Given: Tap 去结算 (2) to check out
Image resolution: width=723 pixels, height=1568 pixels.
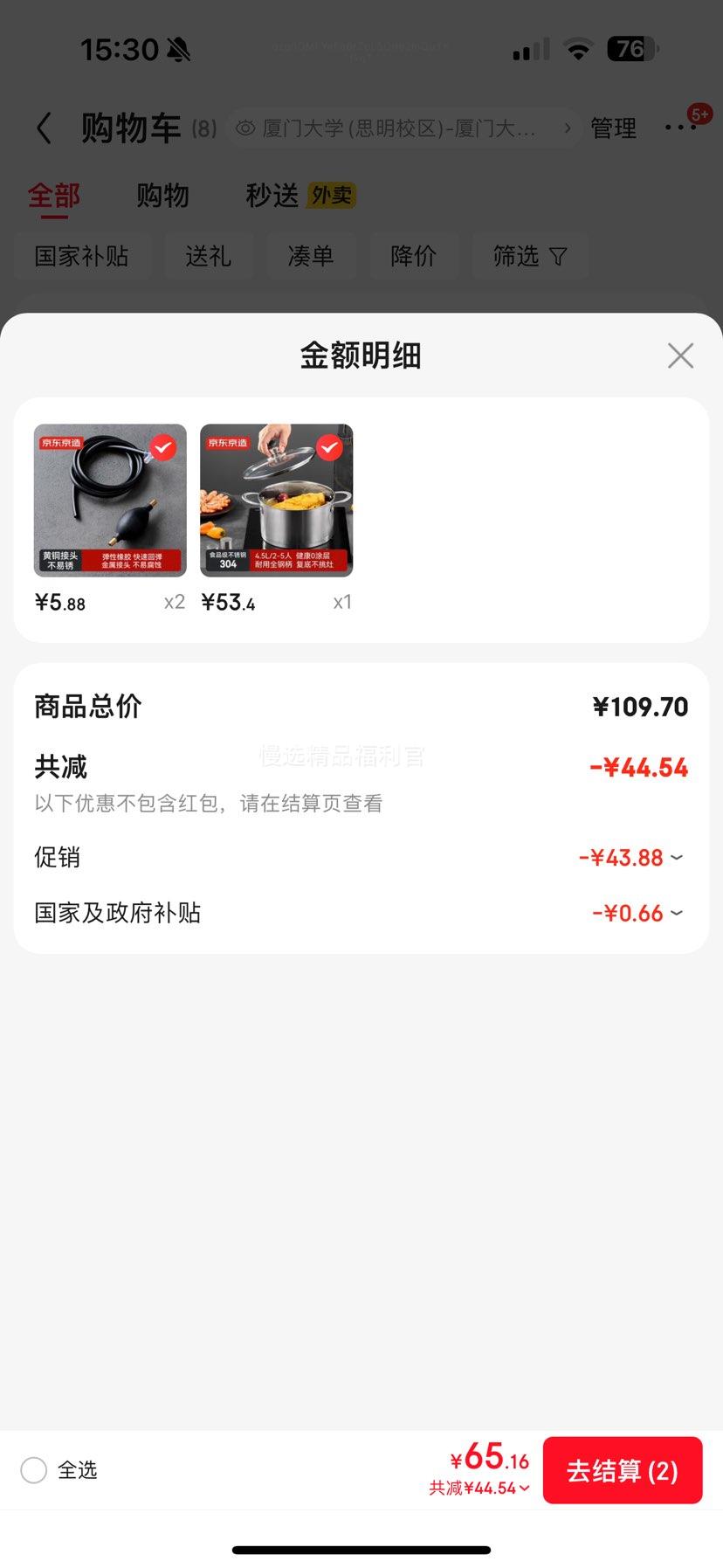Looking at the screenshot, I should (x=622, y=1470).
